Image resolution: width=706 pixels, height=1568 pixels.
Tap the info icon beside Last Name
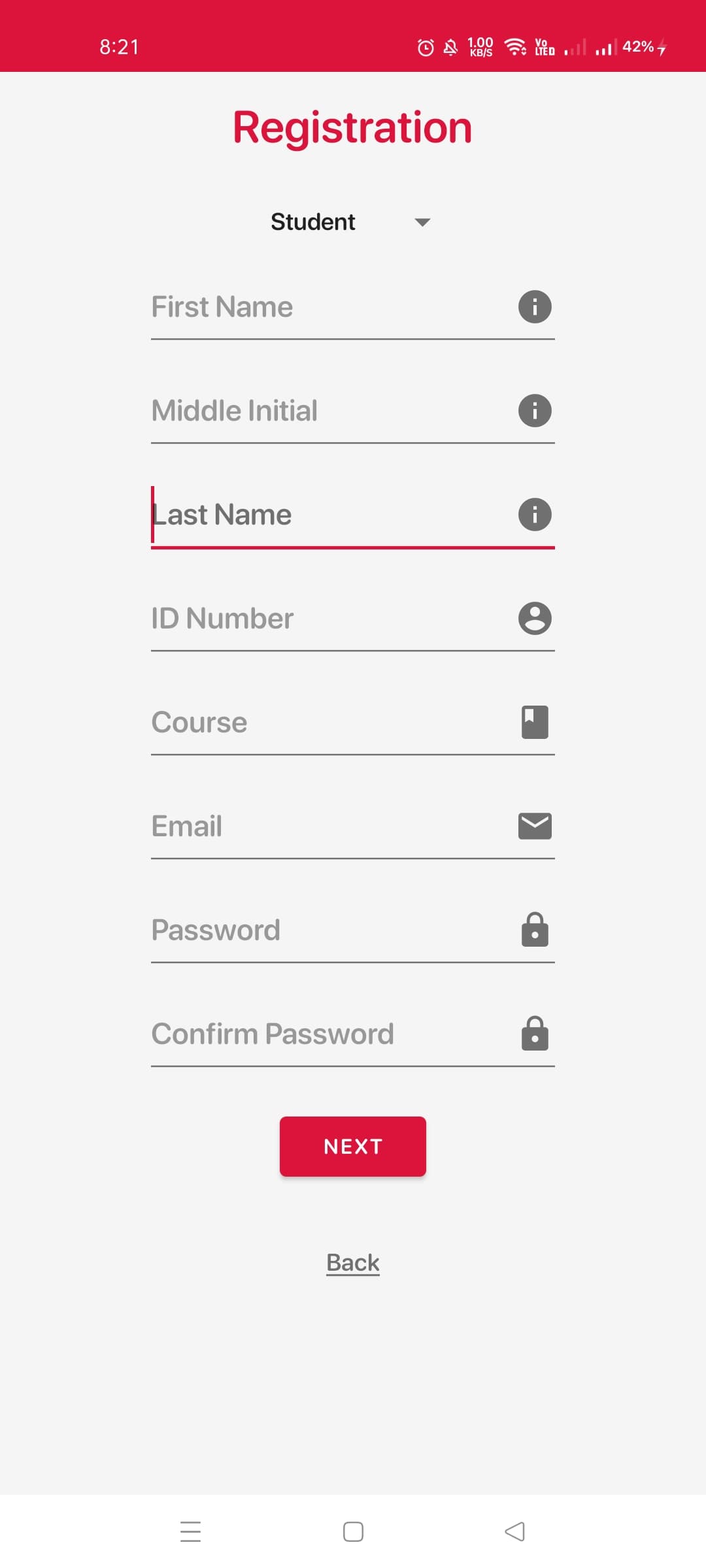535,515
